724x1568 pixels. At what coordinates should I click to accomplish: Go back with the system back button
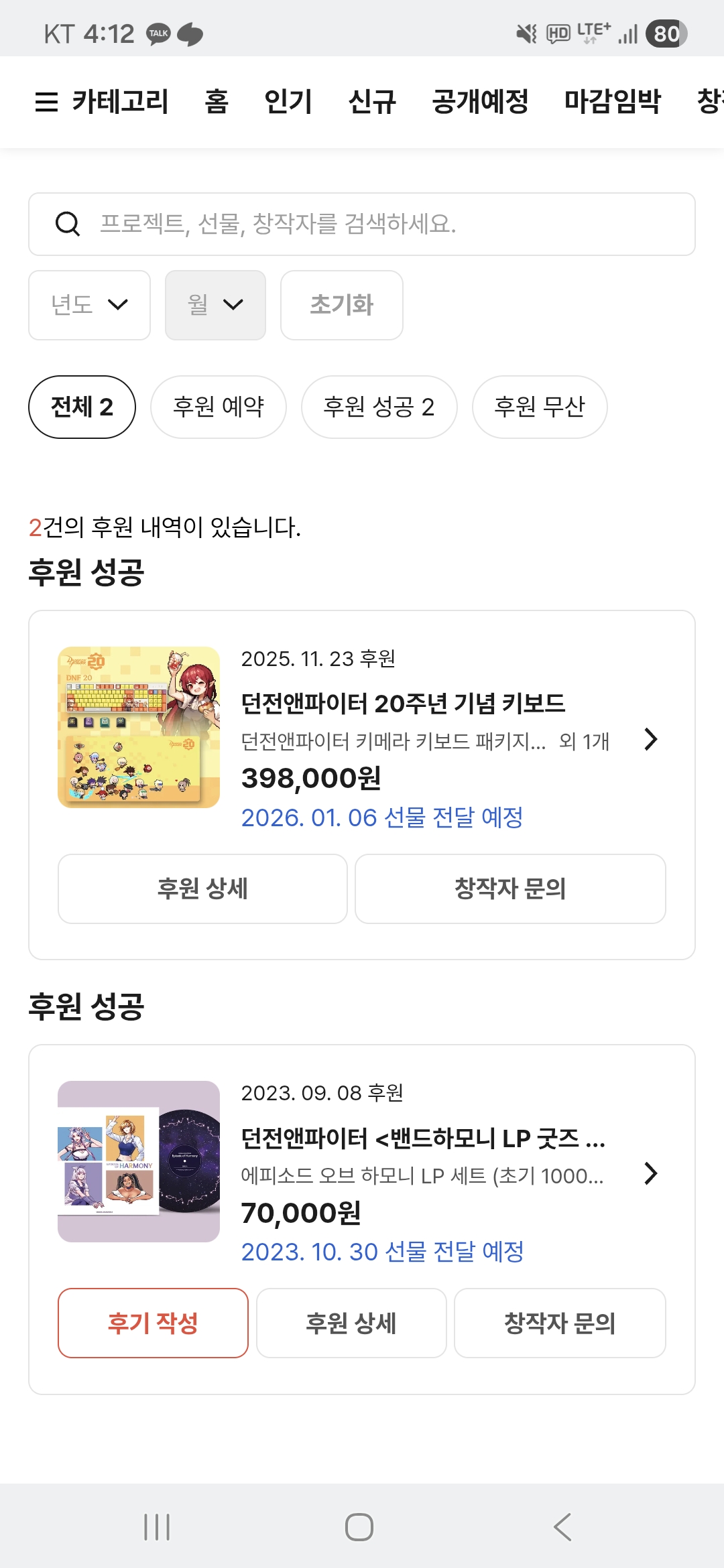[x=562, y=1527]
